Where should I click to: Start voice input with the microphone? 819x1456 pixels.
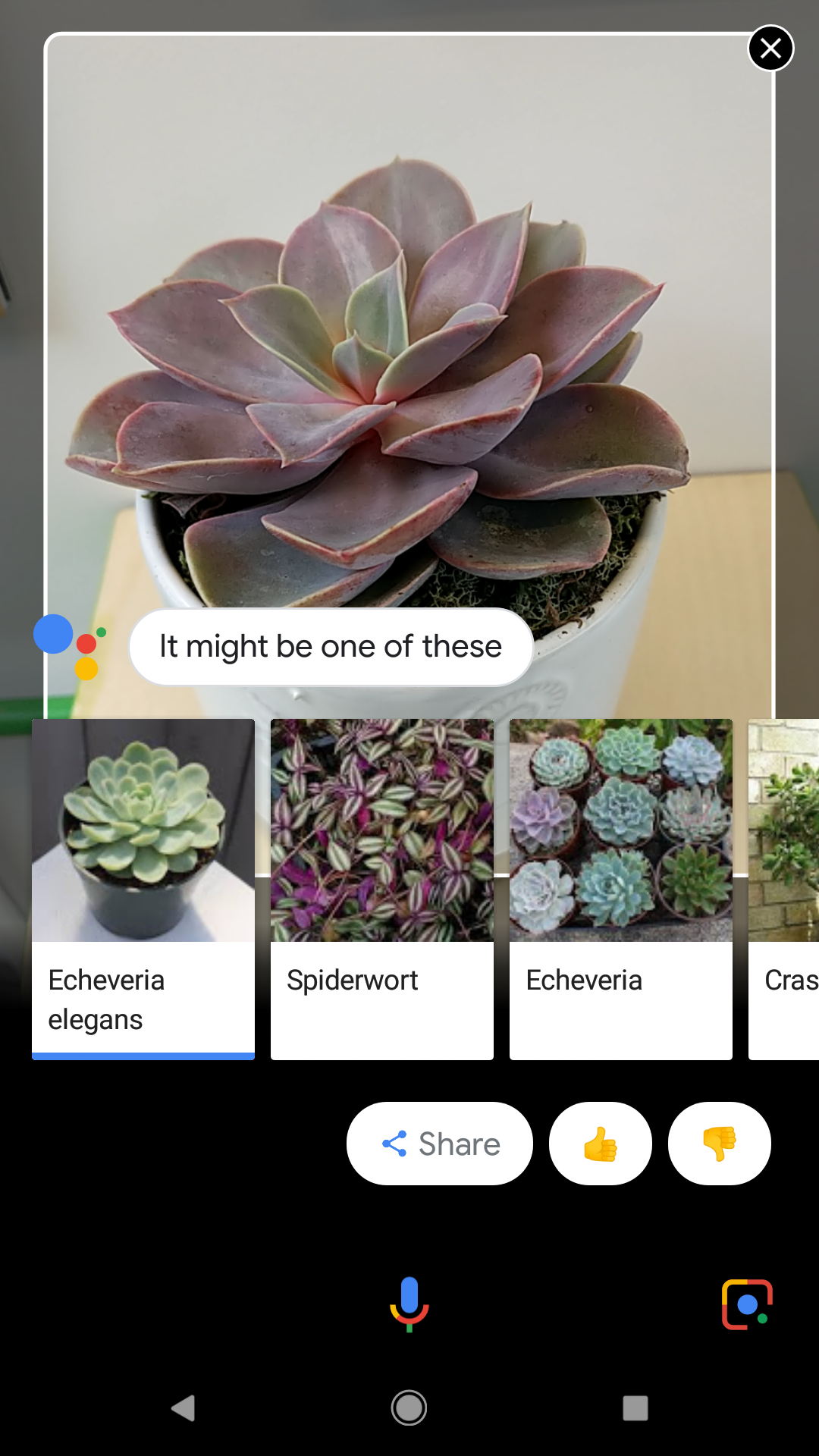409,1304
